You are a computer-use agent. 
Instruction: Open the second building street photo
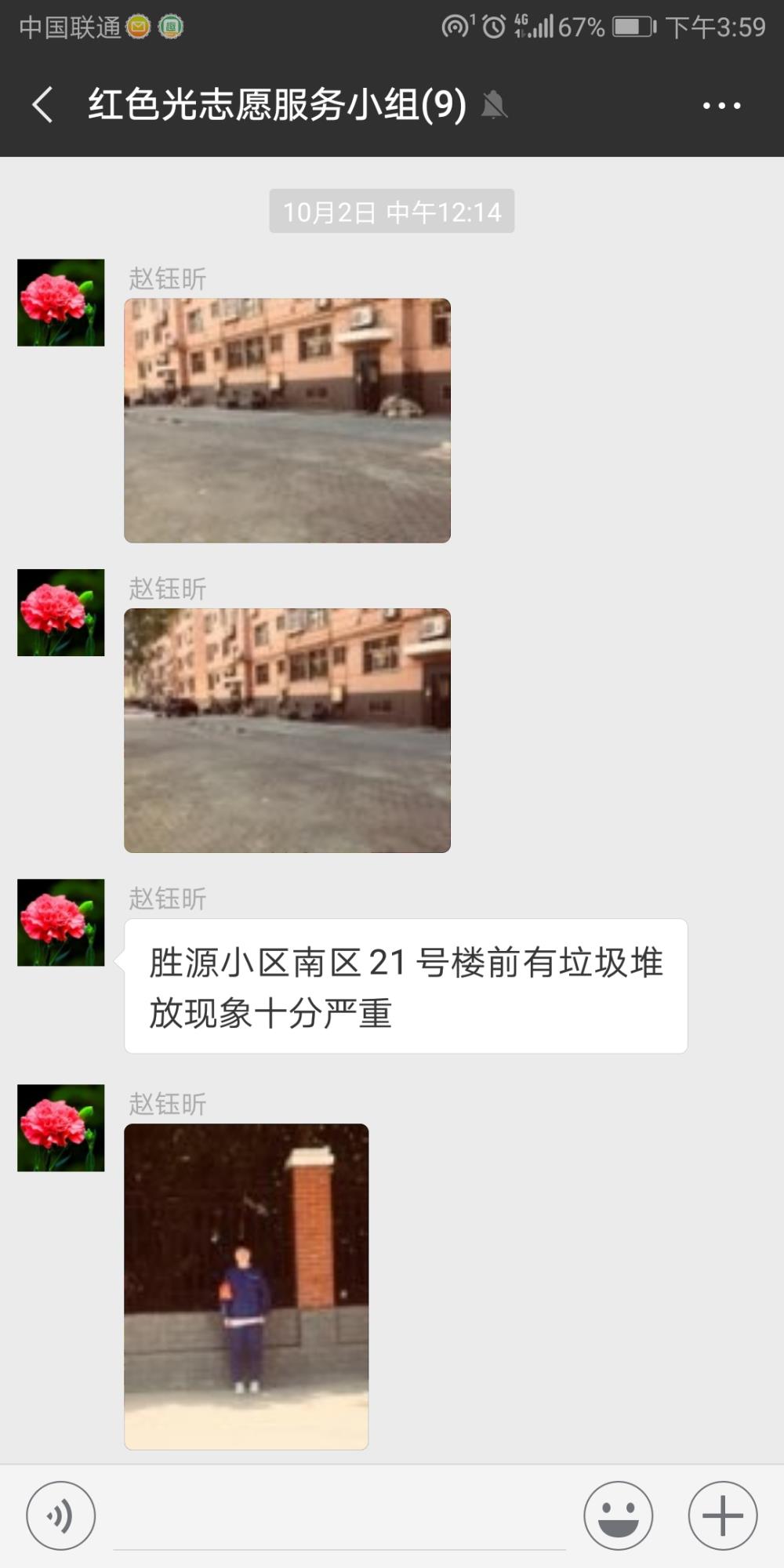[x=287, y=730]
